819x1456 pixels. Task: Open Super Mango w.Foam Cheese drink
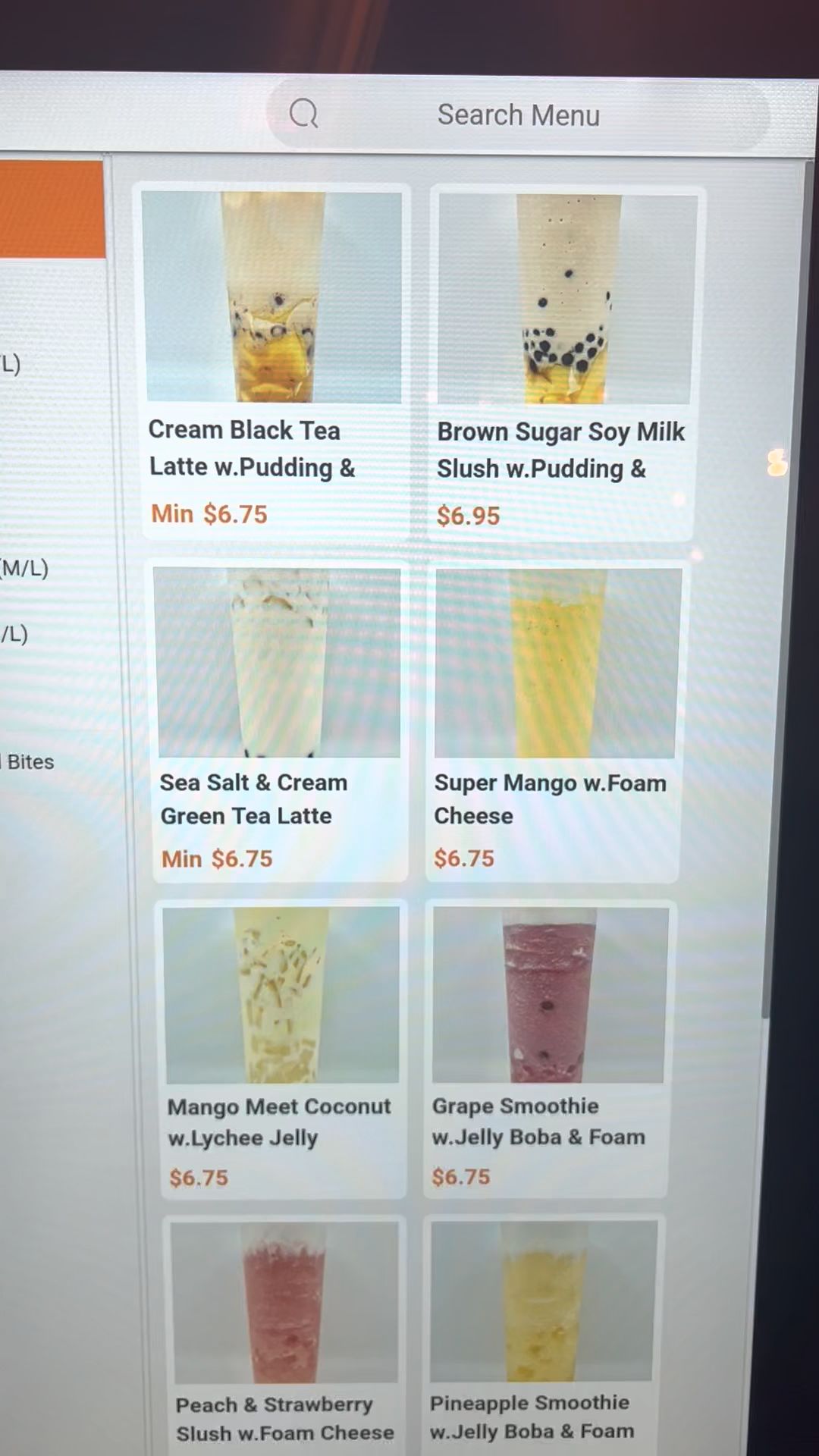555,720
